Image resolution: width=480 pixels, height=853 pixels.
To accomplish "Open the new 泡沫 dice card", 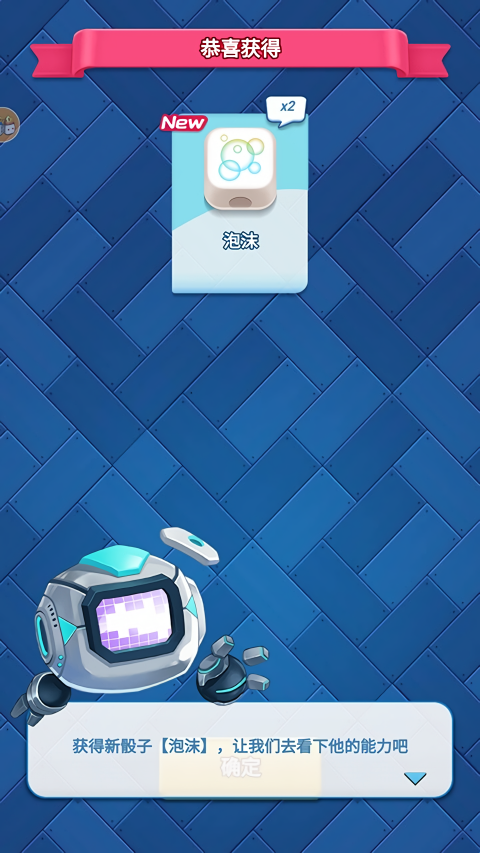I will 240,203.
